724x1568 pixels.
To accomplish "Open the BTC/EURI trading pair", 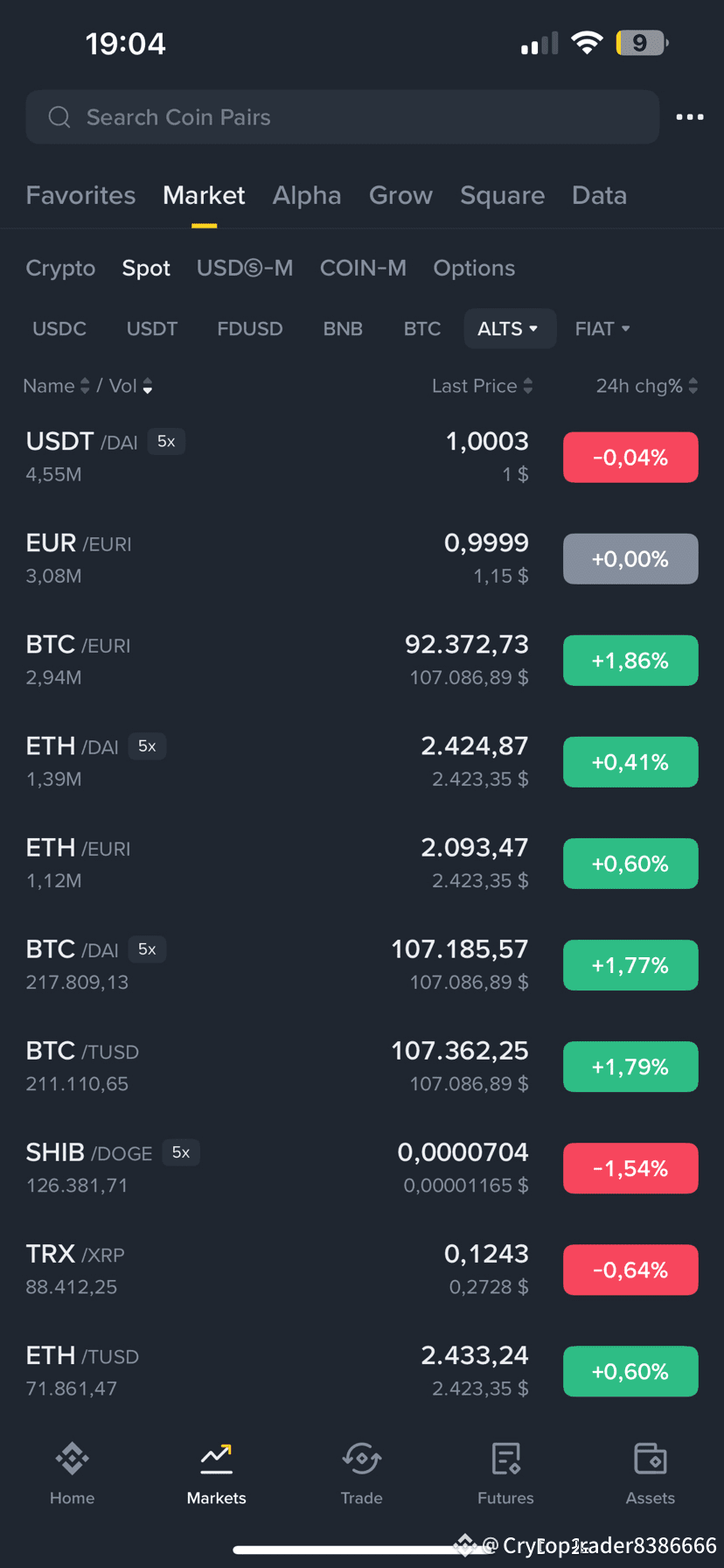I will point(362,661).
